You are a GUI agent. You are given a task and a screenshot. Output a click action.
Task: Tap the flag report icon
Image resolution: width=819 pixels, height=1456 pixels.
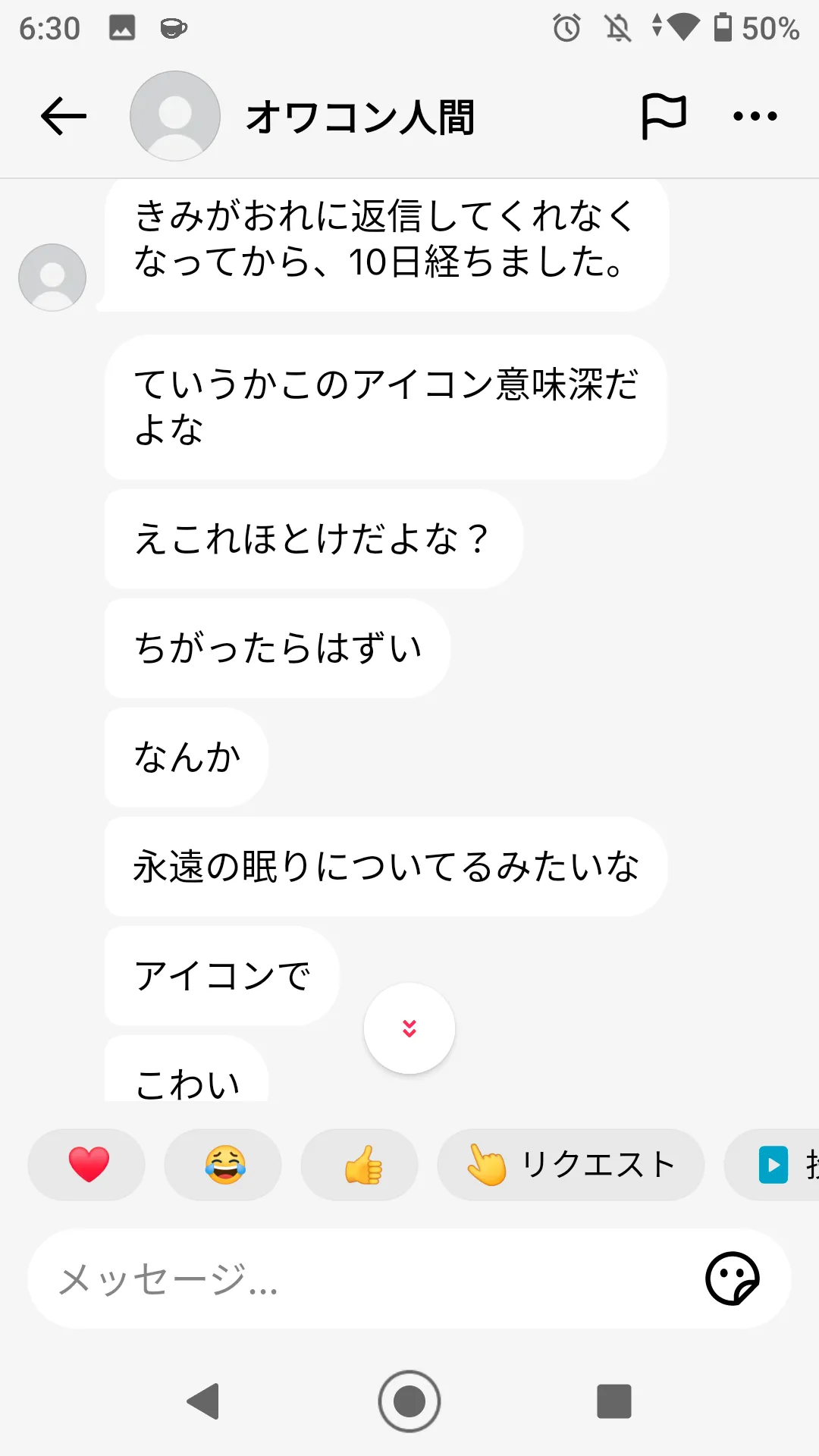point(664,116)
